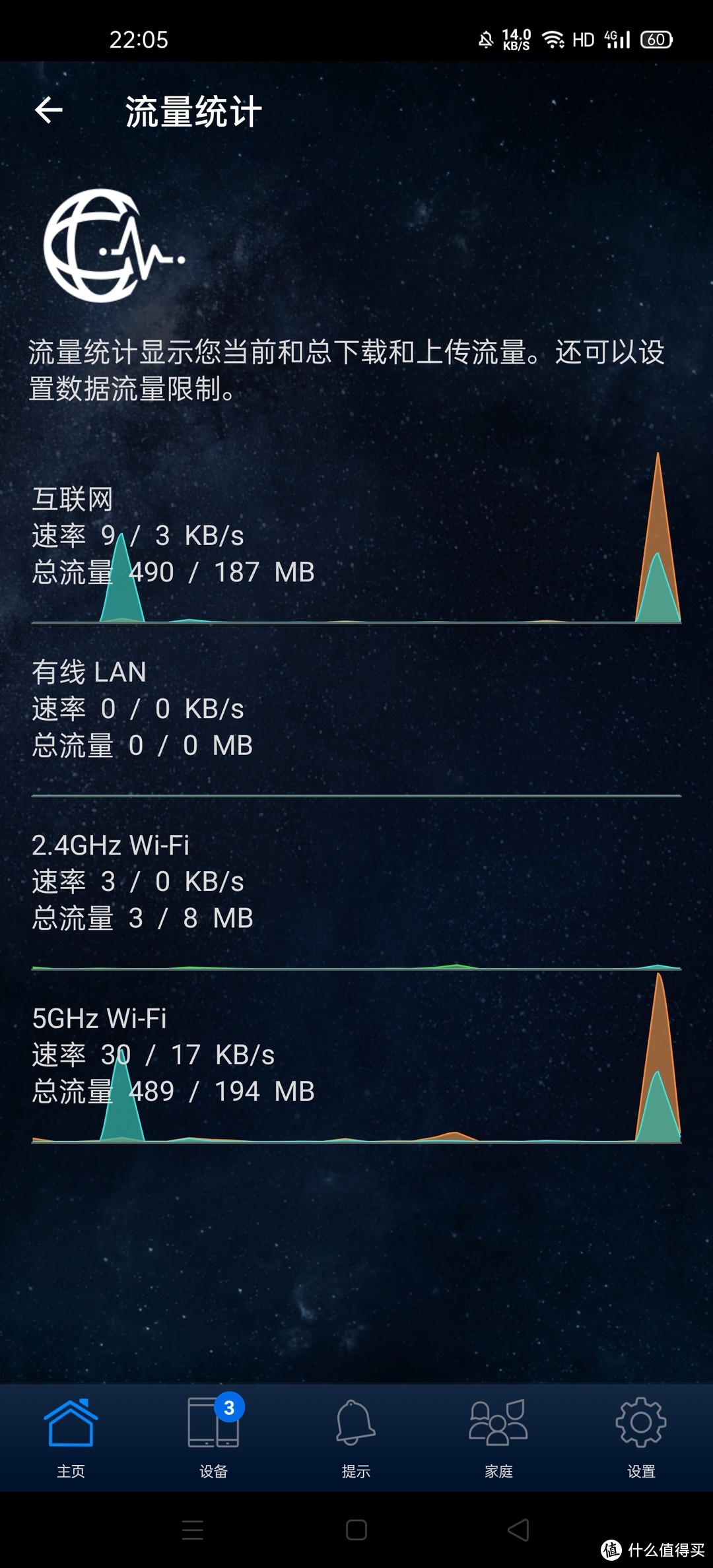Open the 设备 devices icon with badge 3

pyautogui.click(x=213, y=1422)
